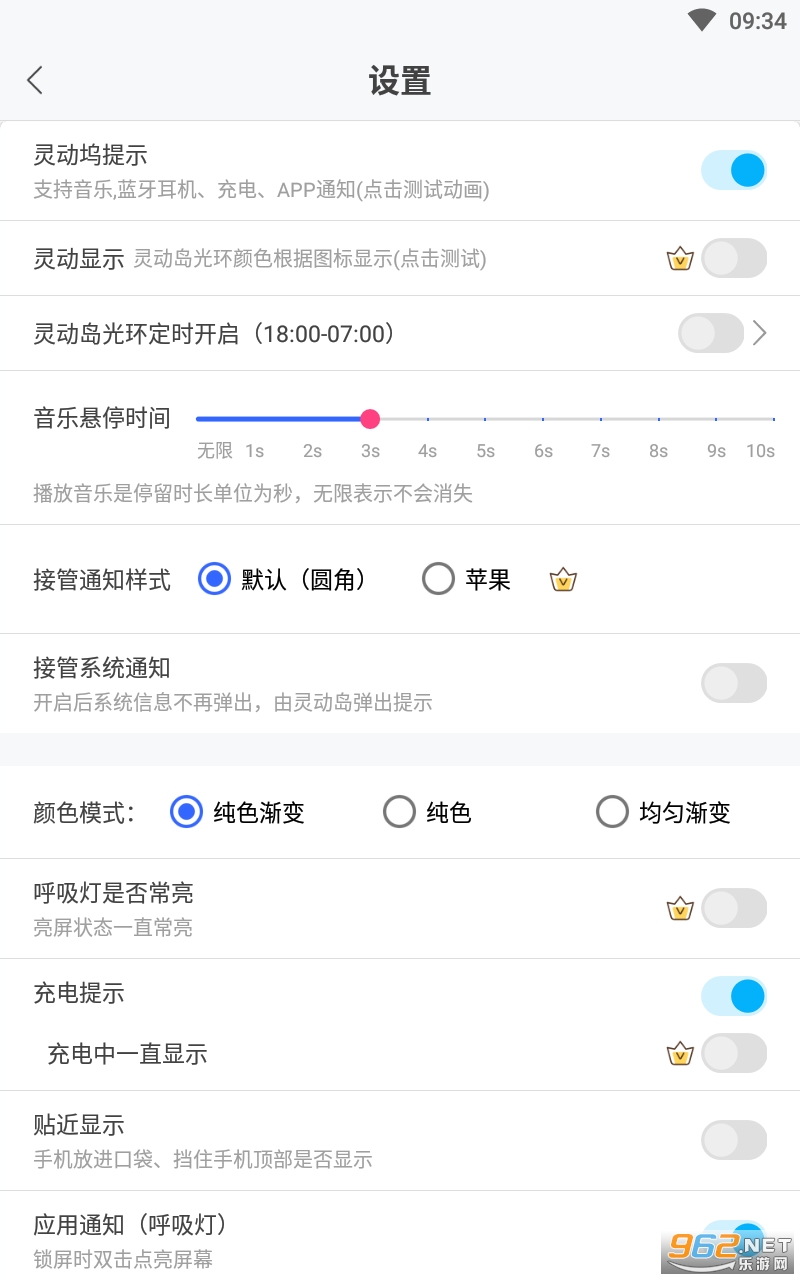Viewport: 800px width, 1280px height.
Task: Select 默认（圆角）notification style
Action: [x=214, y=579]
